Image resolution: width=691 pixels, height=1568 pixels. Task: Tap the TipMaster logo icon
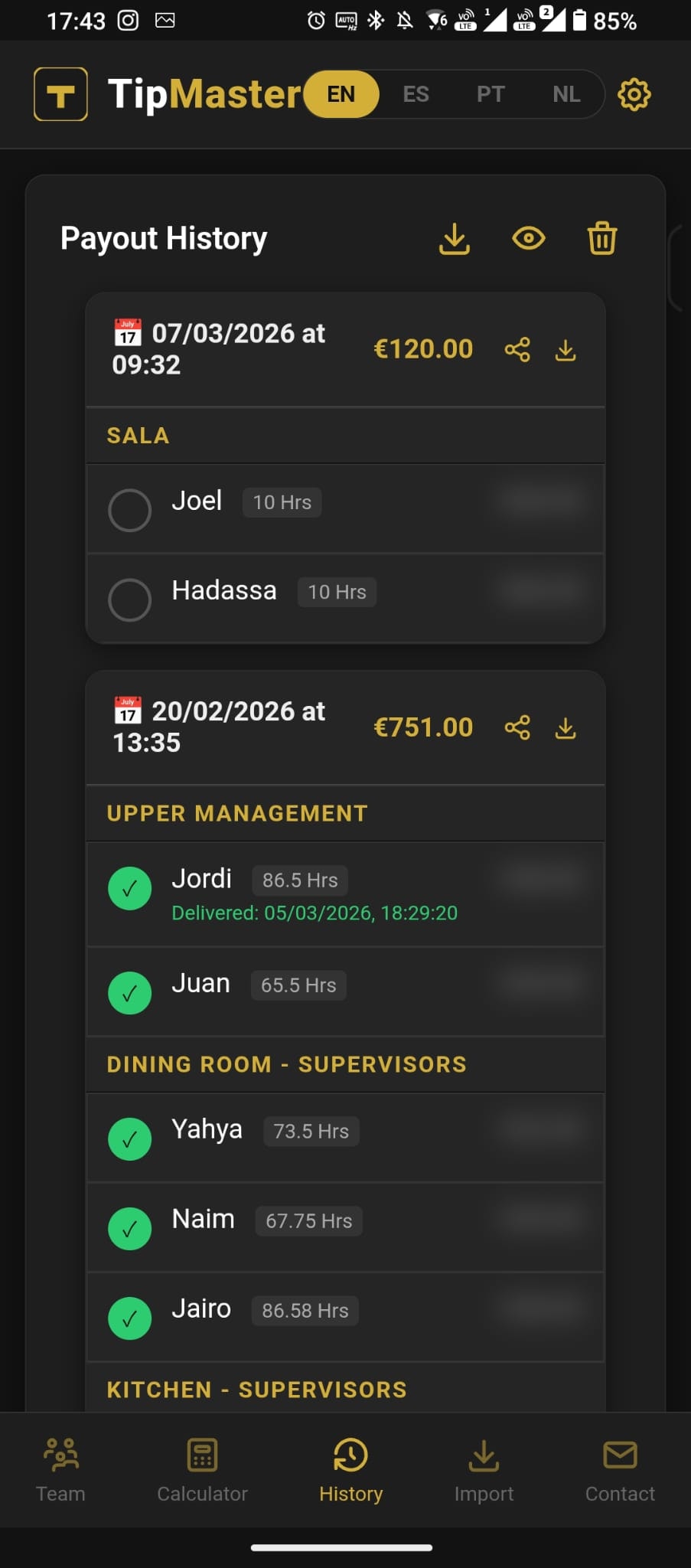pos(60,94)
